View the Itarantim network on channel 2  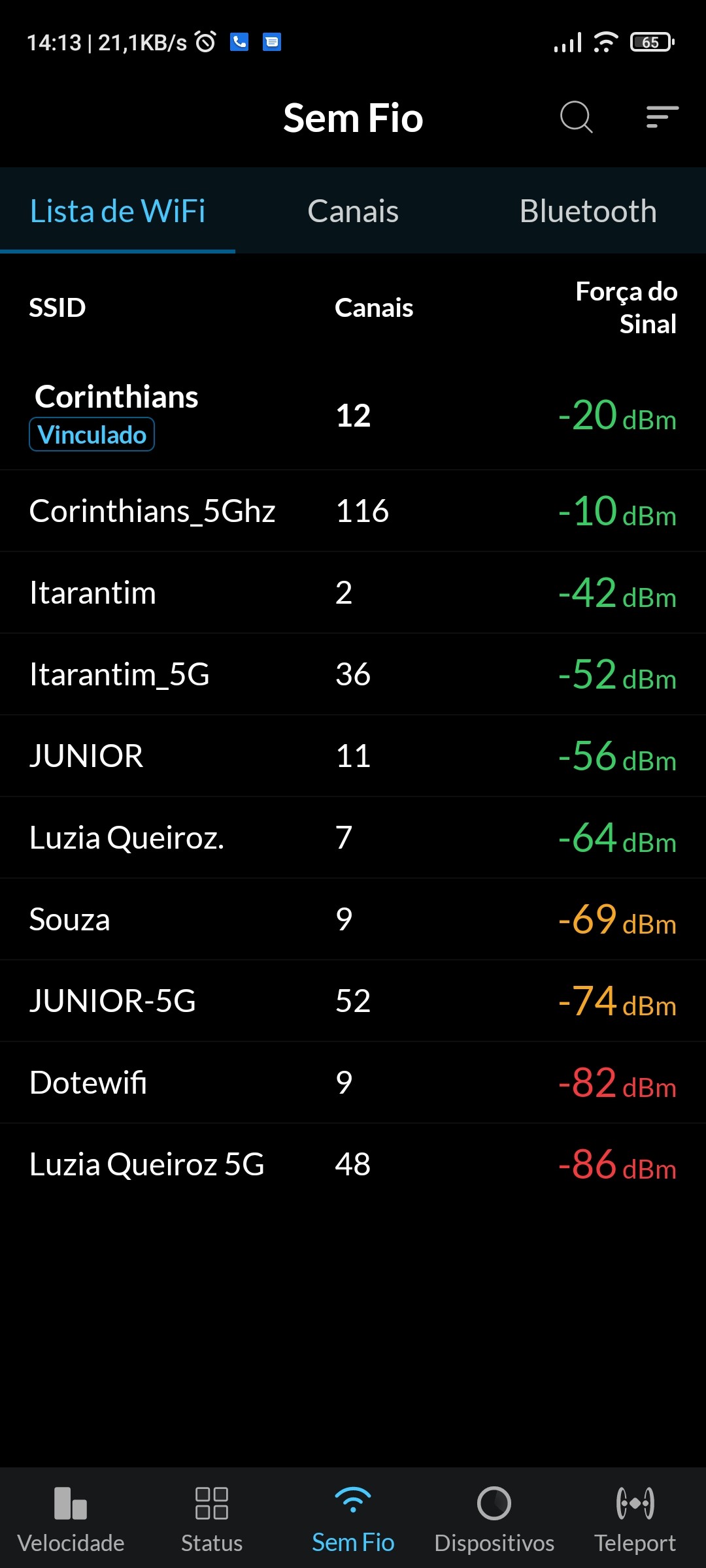(353, 593)
